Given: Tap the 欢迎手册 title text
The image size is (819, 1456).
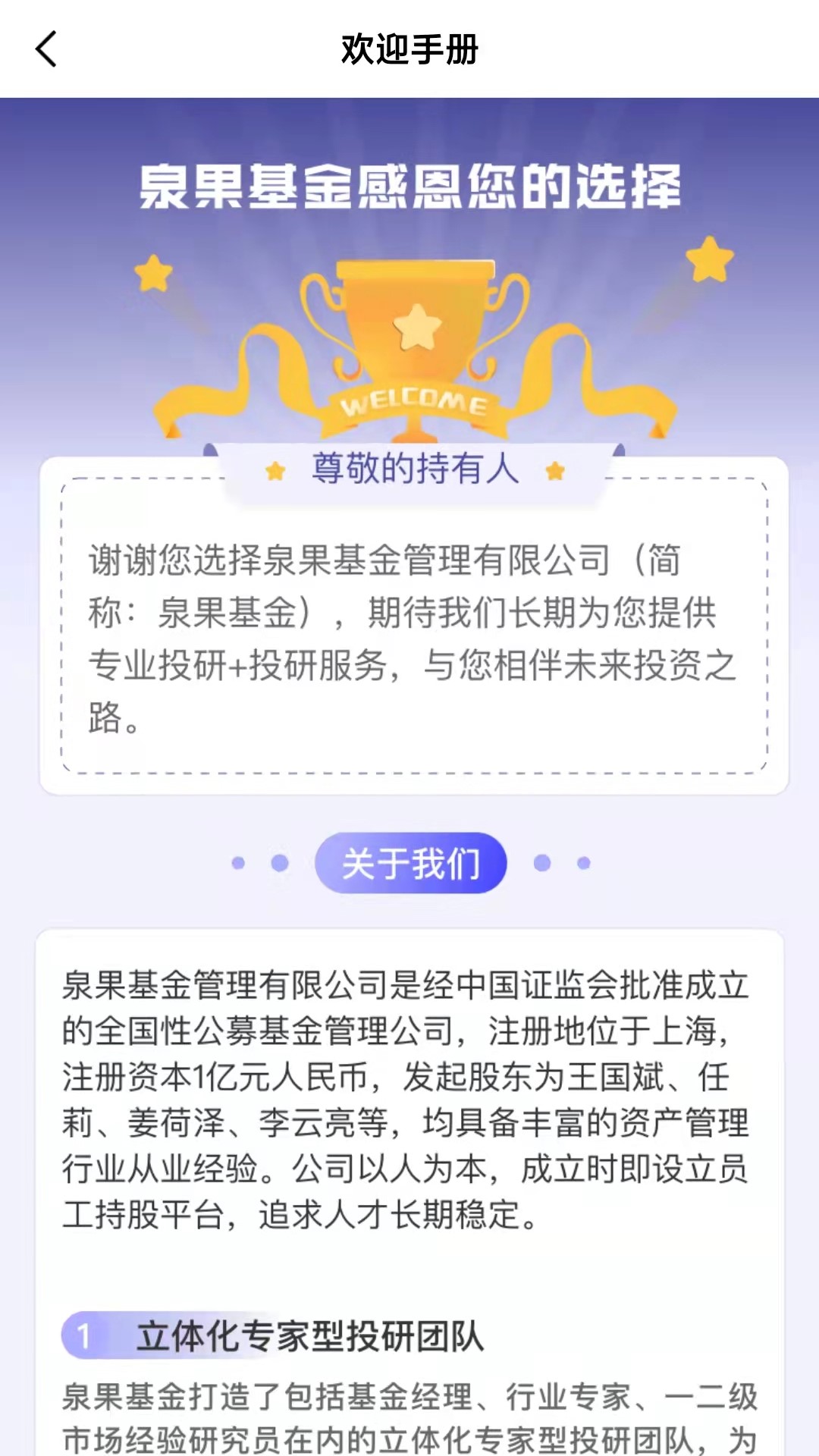Looking at the screenshot, I should (x=409, y=47).
